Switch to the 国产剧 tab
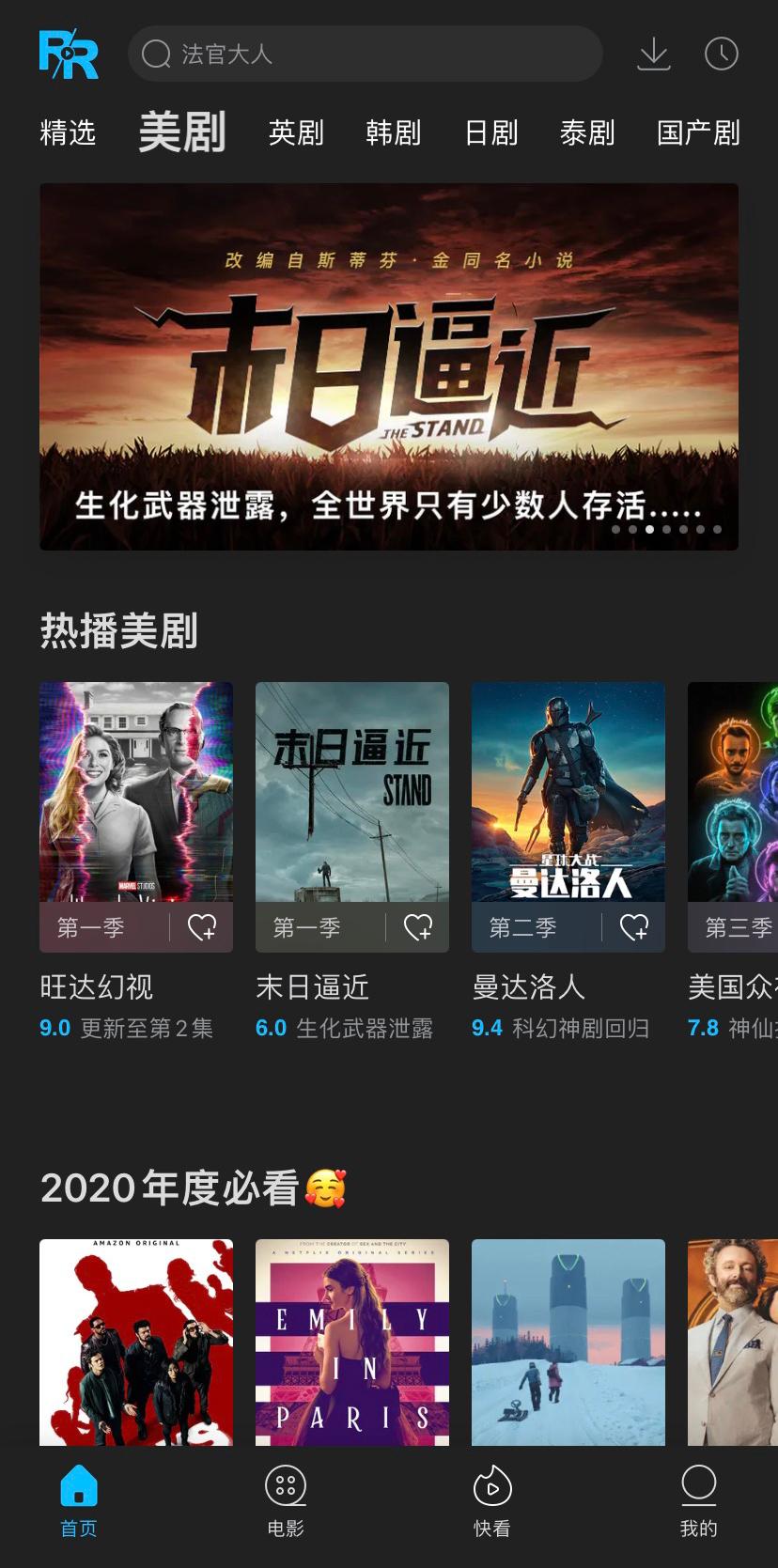The image size is (778, 1568). click(x=698, y=132)
